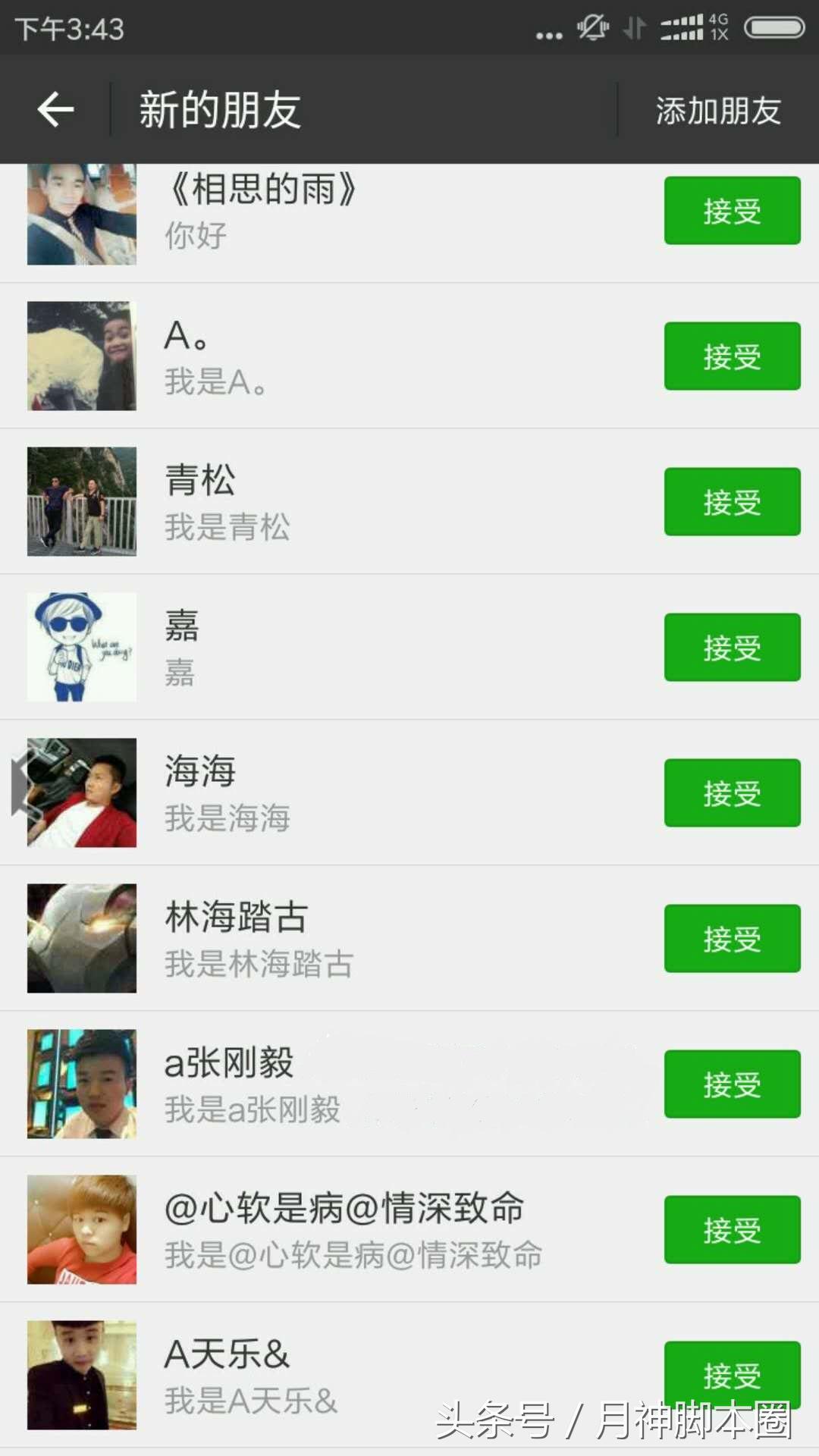This screenshot has height=1456, width=819.
Task: Accept request from @心软是病@情深致命
Action: click(732, 1230)
